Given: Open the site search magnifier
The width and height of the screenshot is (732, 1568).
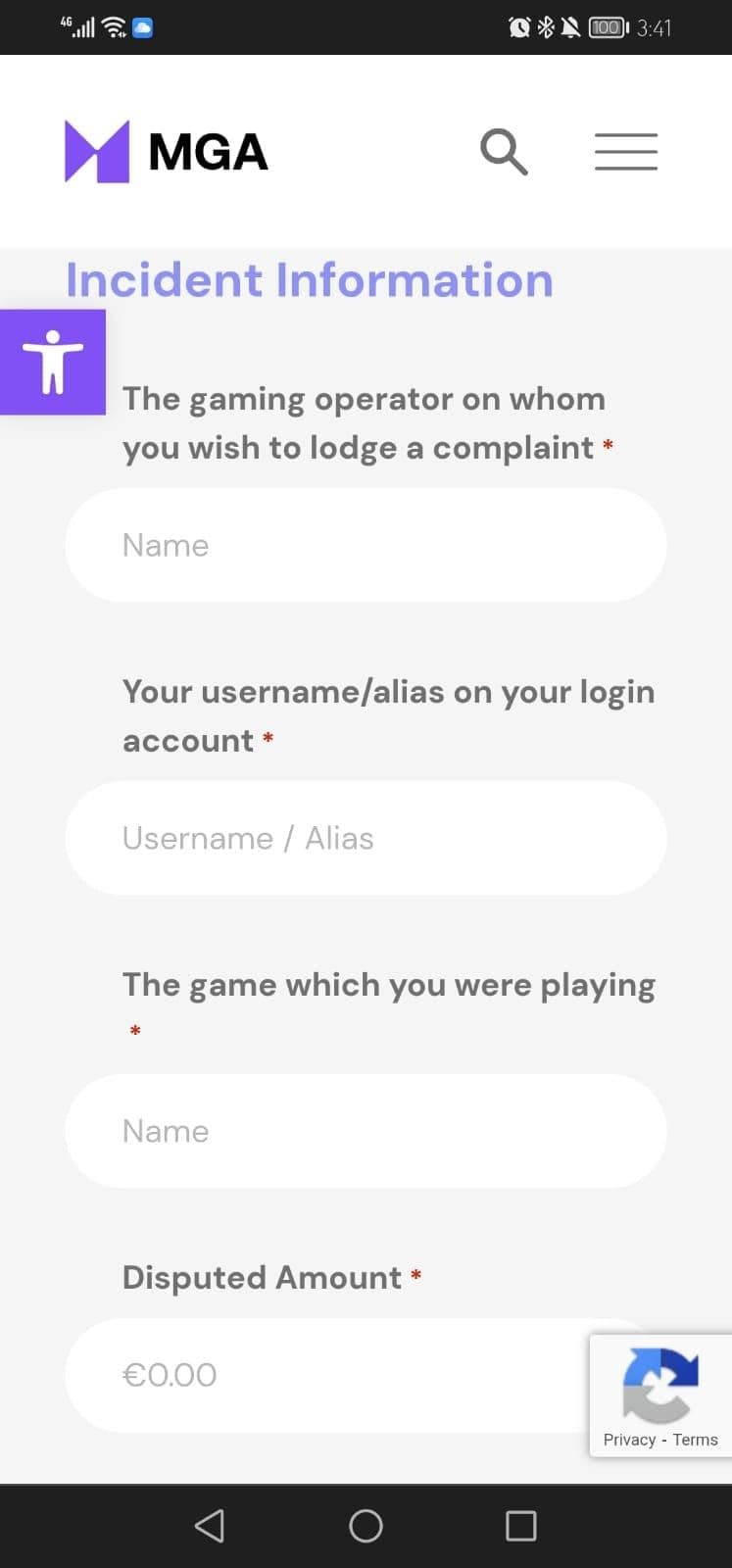Looking at the screenshot, I should click(504, 152).
